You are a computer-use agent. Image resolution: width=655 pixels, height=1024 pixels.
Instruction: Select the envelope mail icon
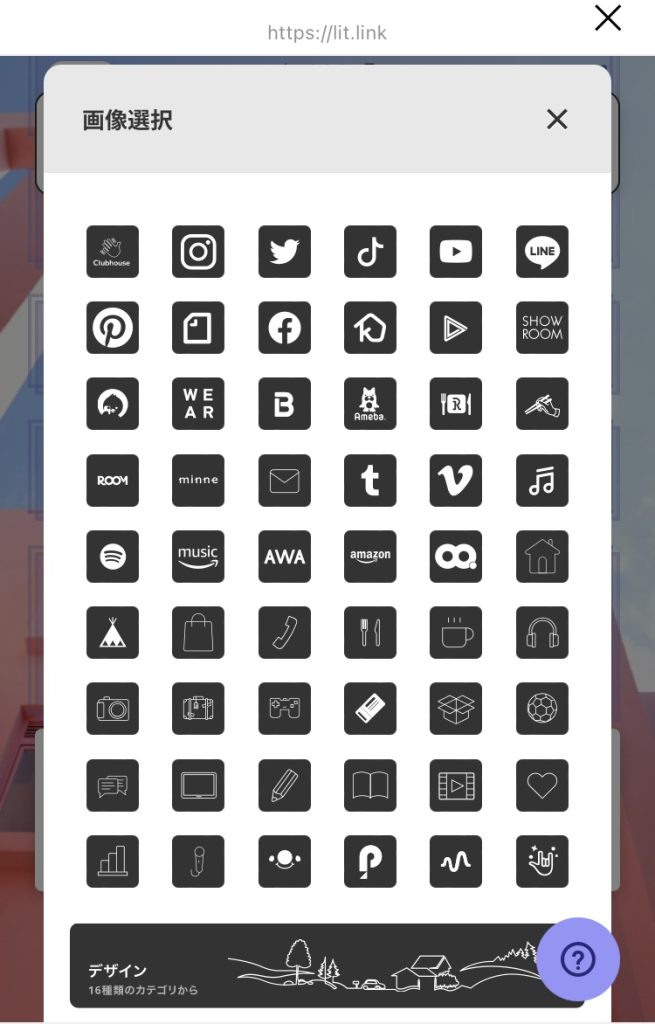(x=284, y=480)
